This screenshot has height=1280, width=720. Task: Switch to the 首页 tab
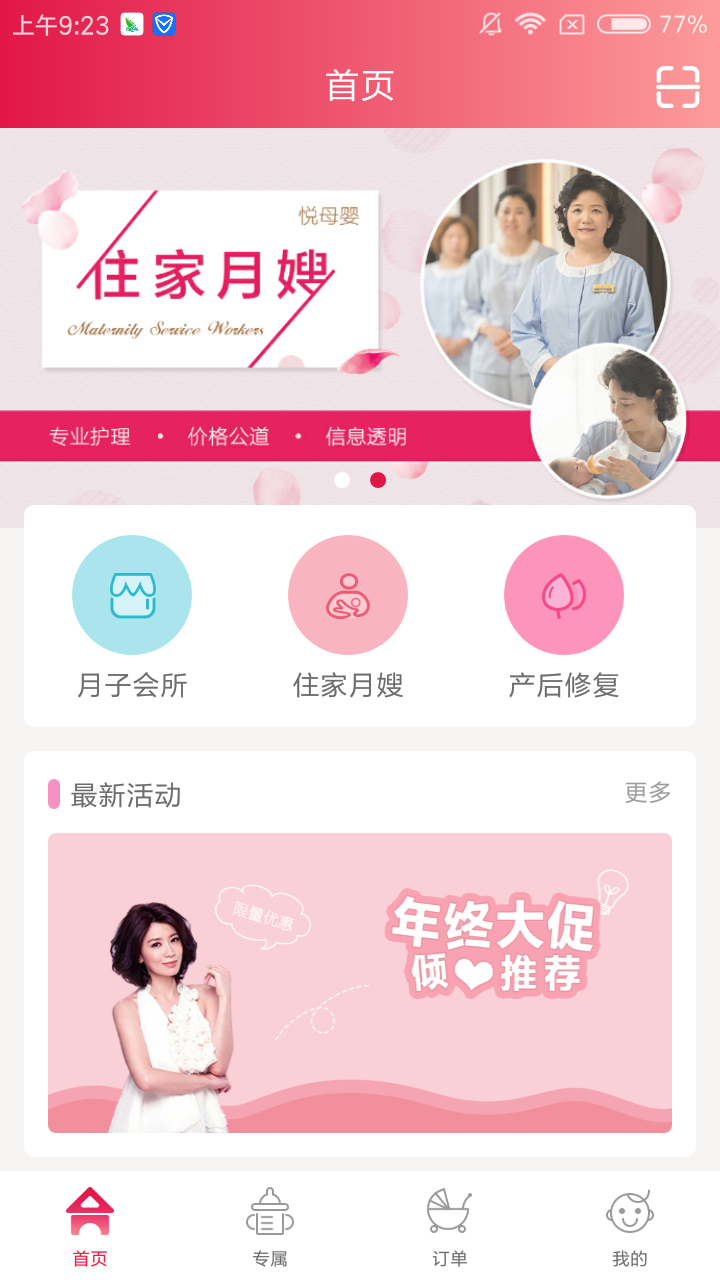click(x=90, y=1226)
